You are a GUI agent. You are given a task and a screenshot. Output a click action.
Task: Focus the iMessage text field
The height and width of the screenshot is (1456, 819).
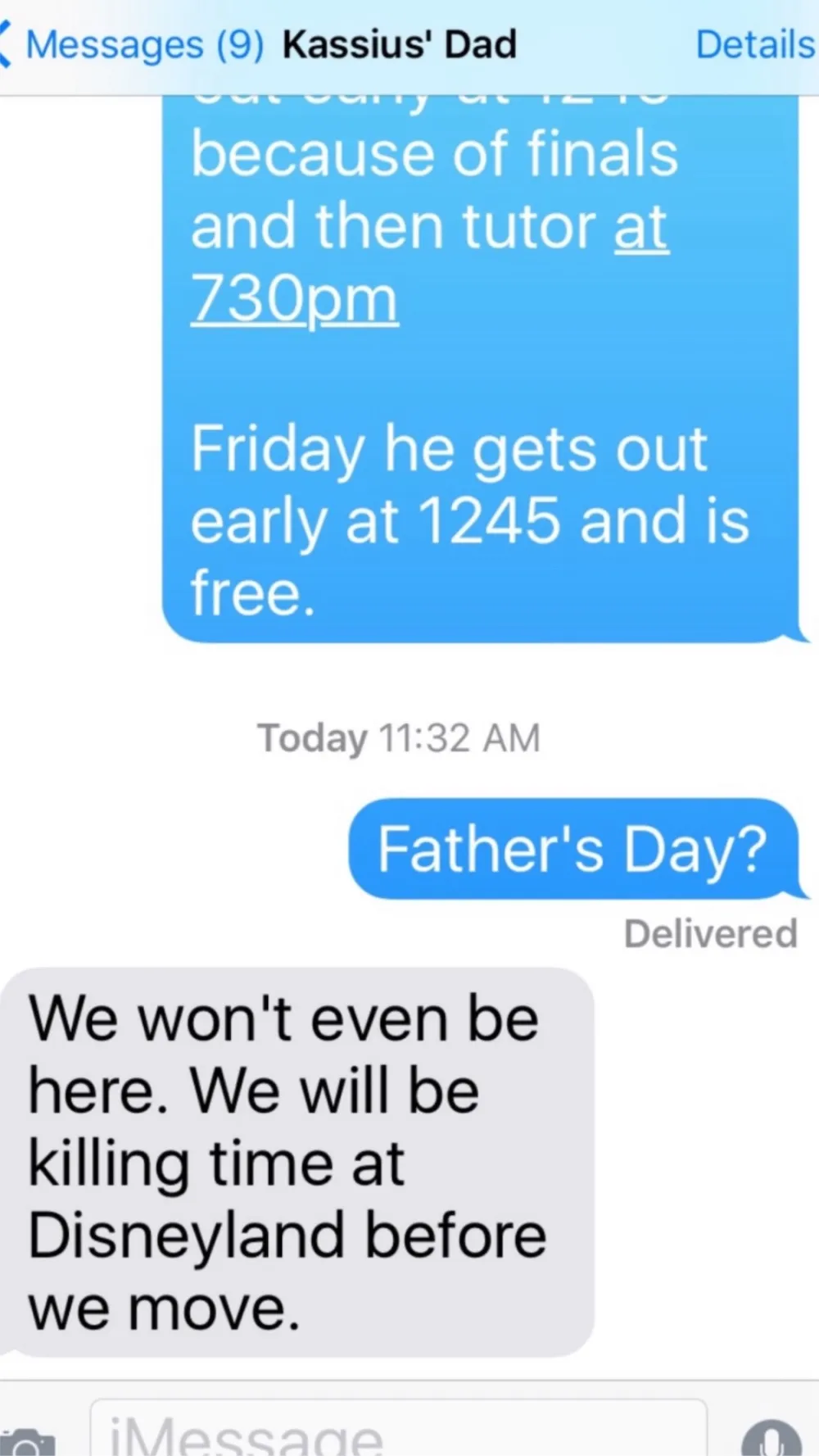pyautogui.click(x=397, y=1432)
